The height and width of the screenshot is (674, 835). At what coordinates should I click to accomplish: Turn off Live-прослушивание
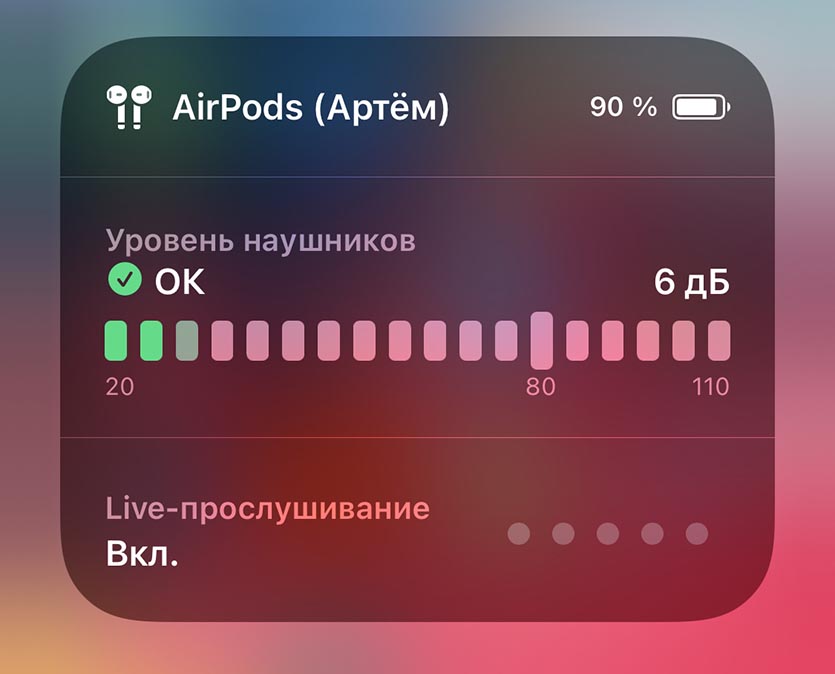pyautogui.click(x=267, y=532)
